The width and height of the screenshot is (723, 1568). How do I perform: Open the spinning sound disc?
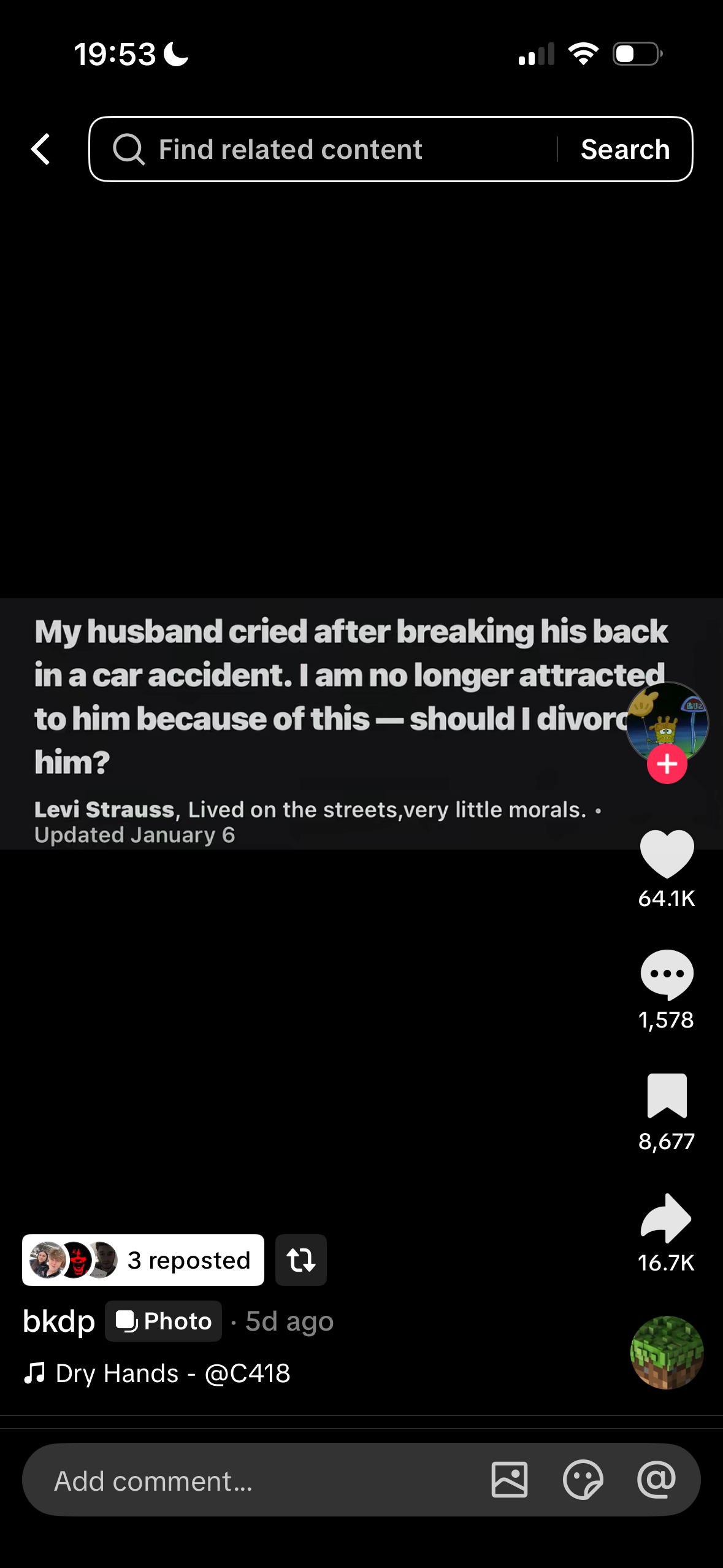coord(667,1352)
